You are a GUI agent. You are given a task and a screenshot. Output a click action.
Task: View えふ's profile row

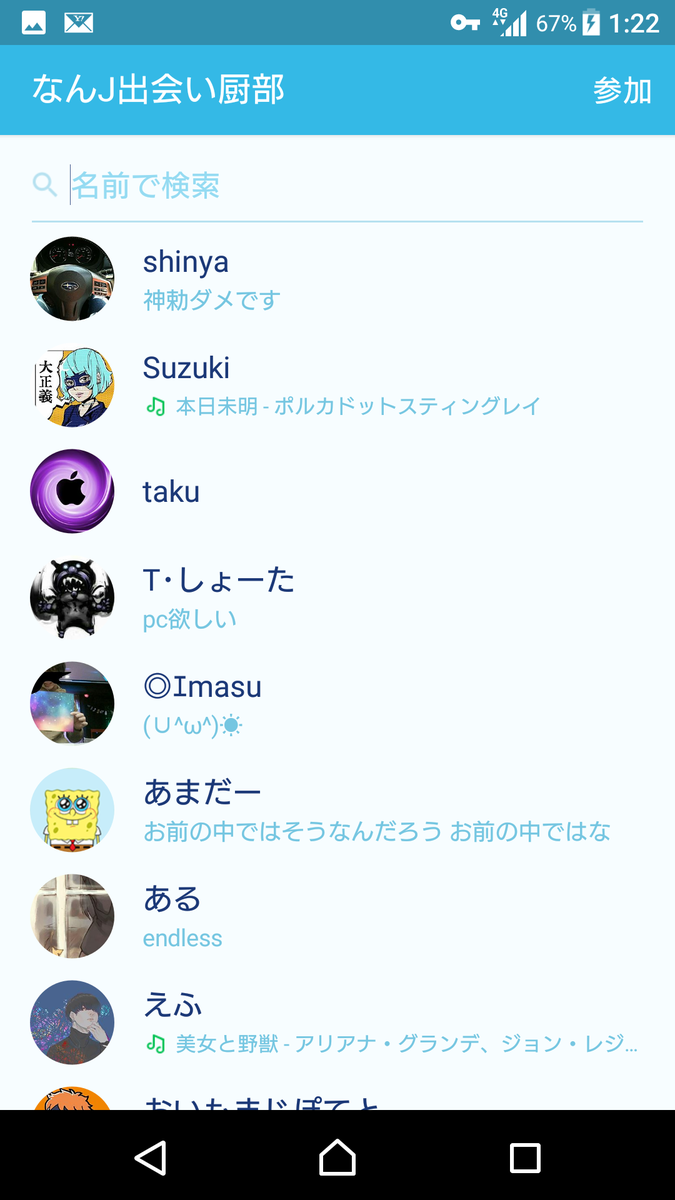tap(337, 1021)
